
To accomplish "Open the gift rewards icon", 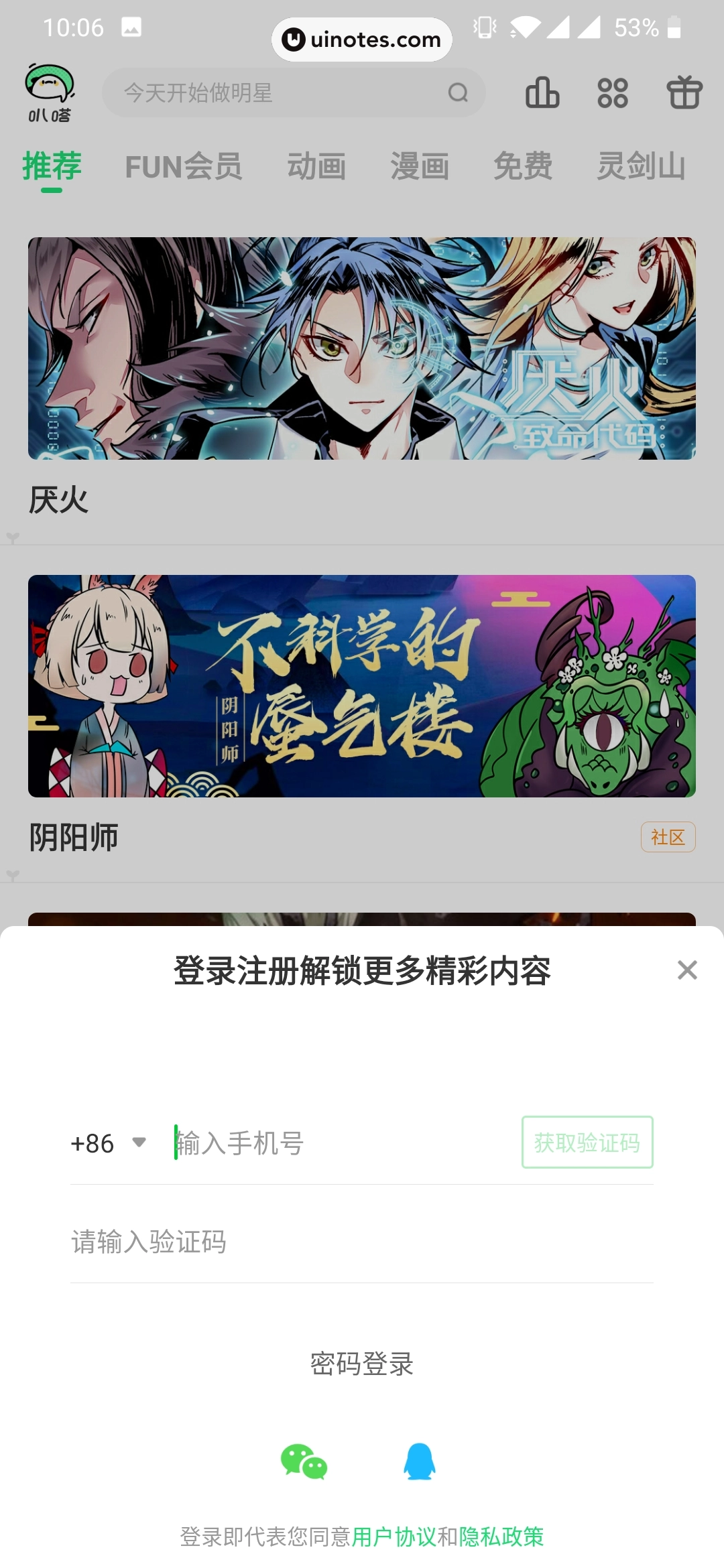I will tap(685, 93).
